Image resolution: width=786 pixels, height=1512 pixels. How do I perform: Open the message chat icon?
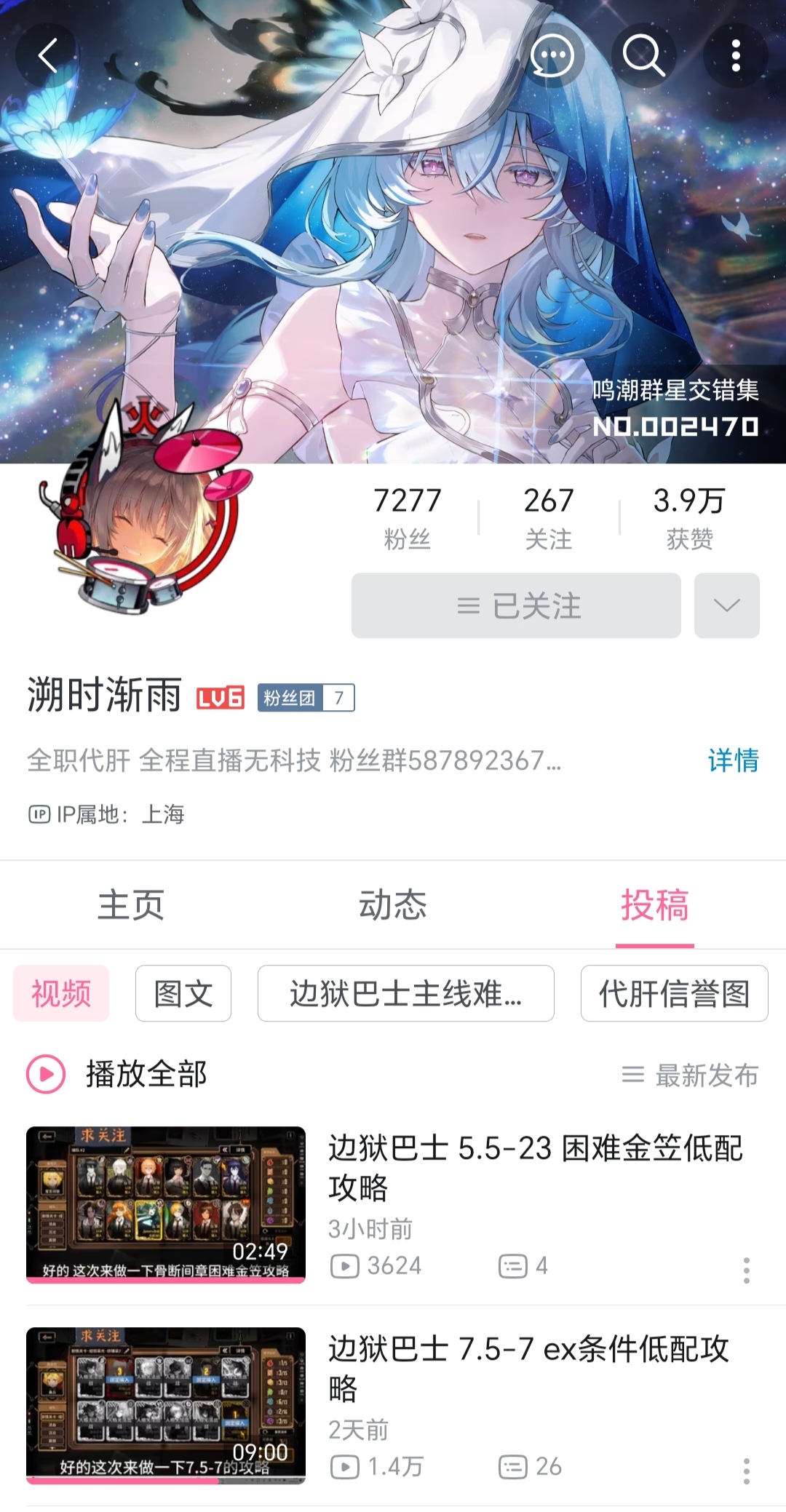[x=552, y=56]
